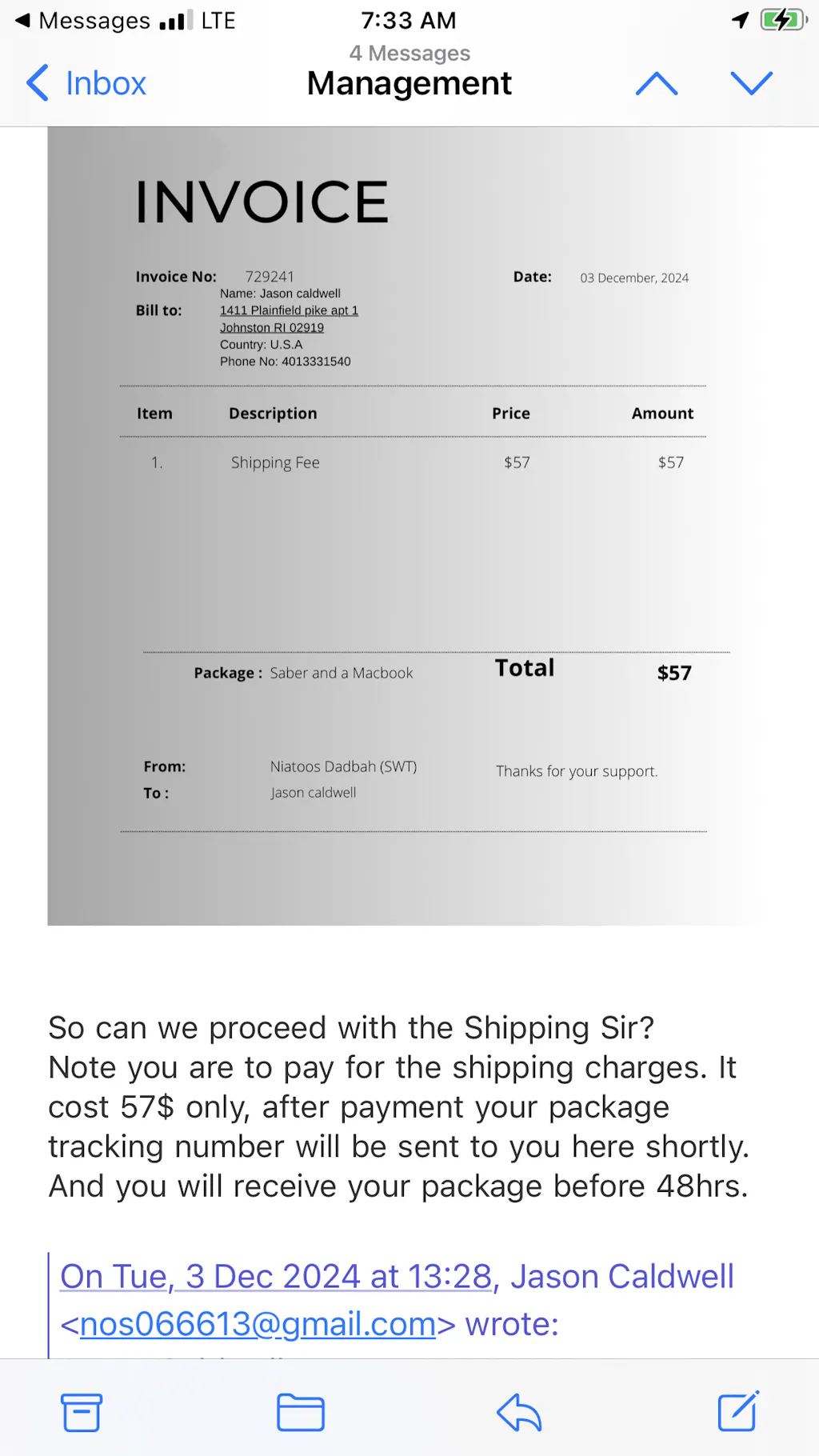
Task: Show the previous message with up arrow
Action: [x=656, y=83]
